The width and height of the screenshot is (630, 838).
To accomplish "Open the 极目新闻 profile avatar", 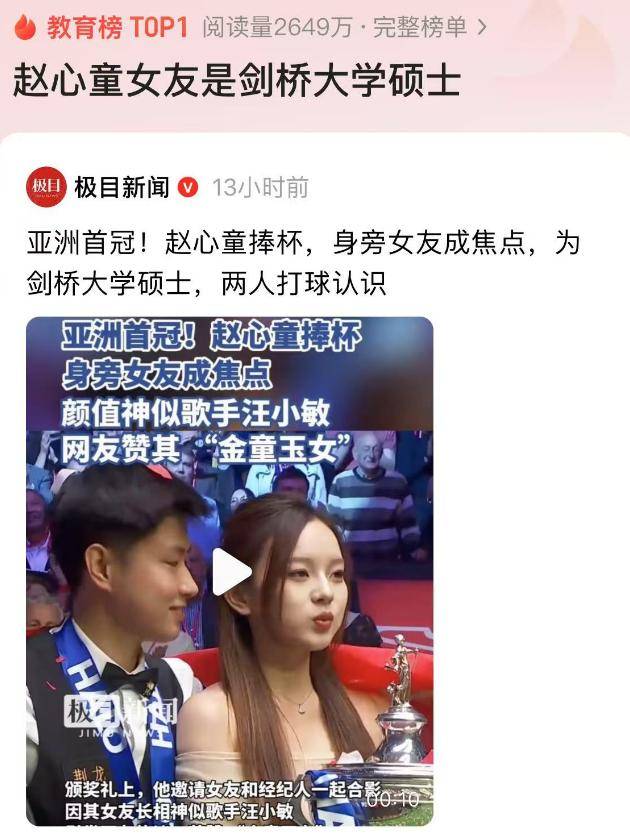I will point(46,187).
